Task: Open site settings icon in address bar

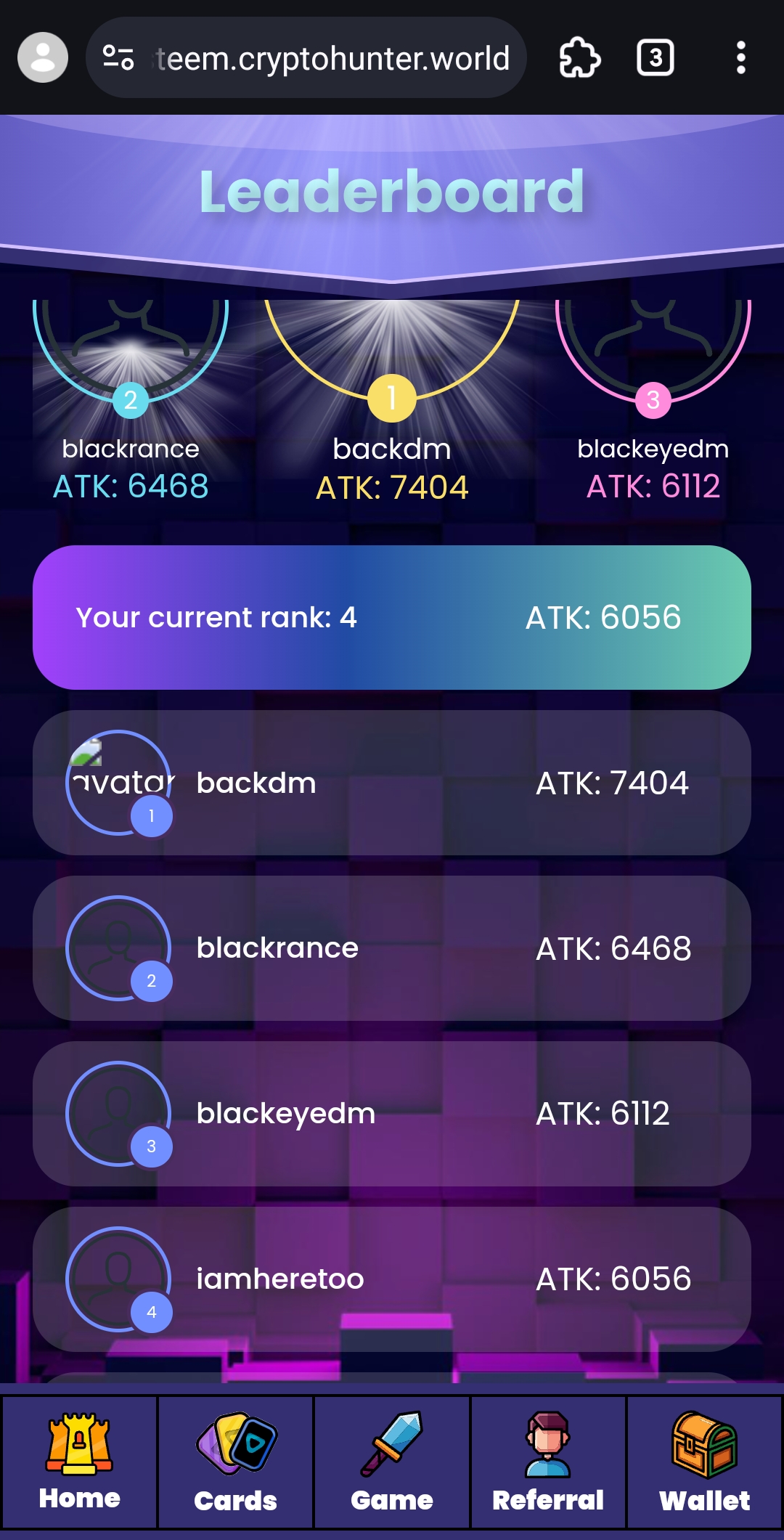Action: 118,57
